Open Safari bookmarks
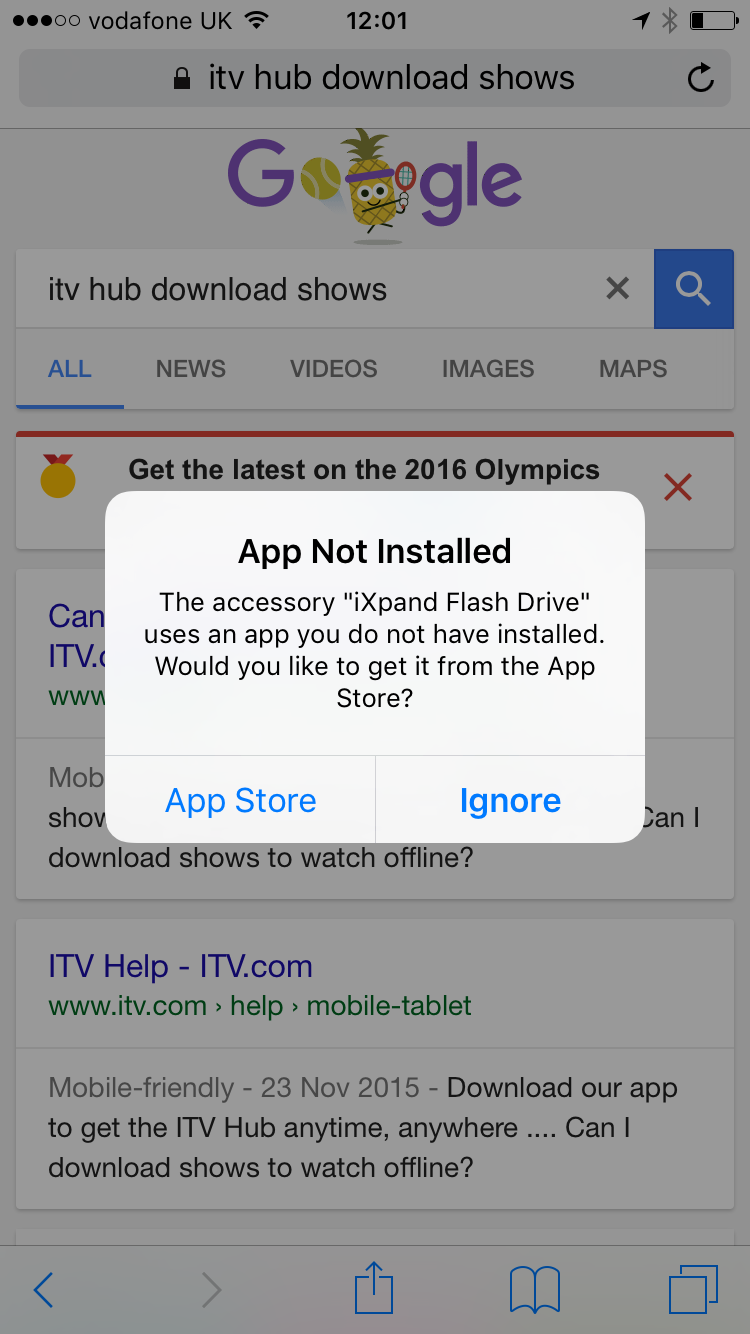 (x=535, y=1290)
